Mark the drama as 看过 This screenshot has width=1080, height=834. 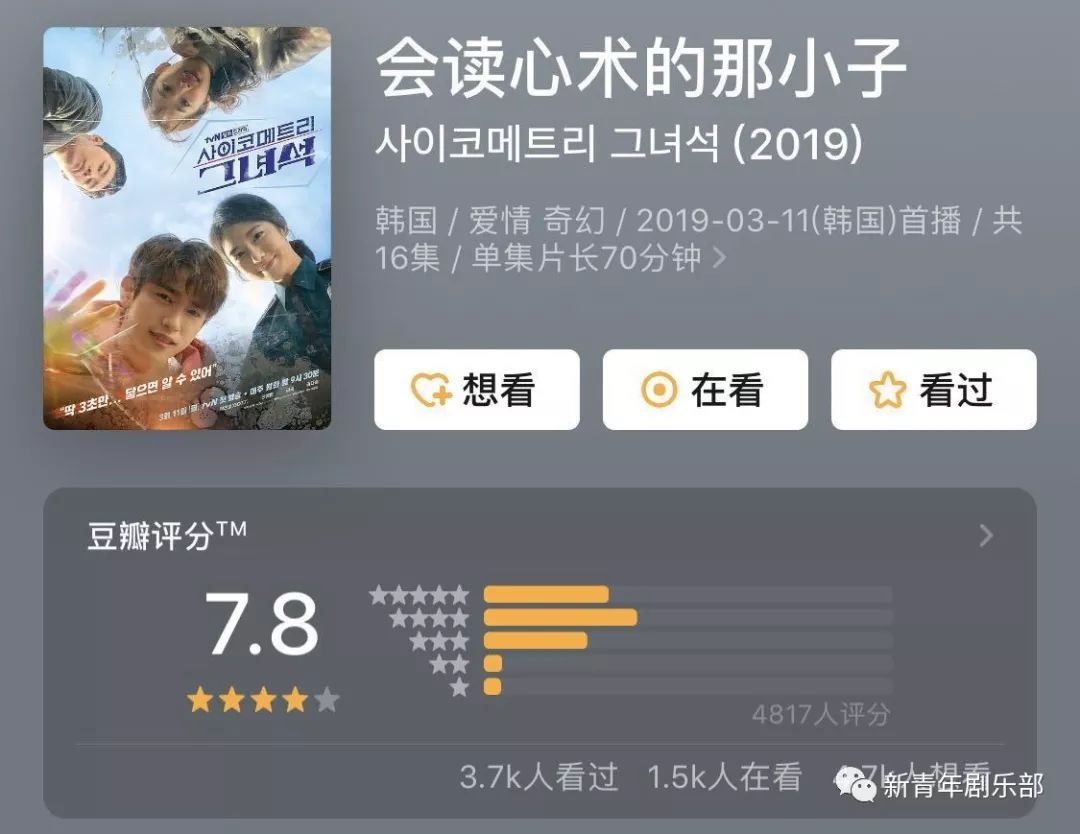[933, 390]
